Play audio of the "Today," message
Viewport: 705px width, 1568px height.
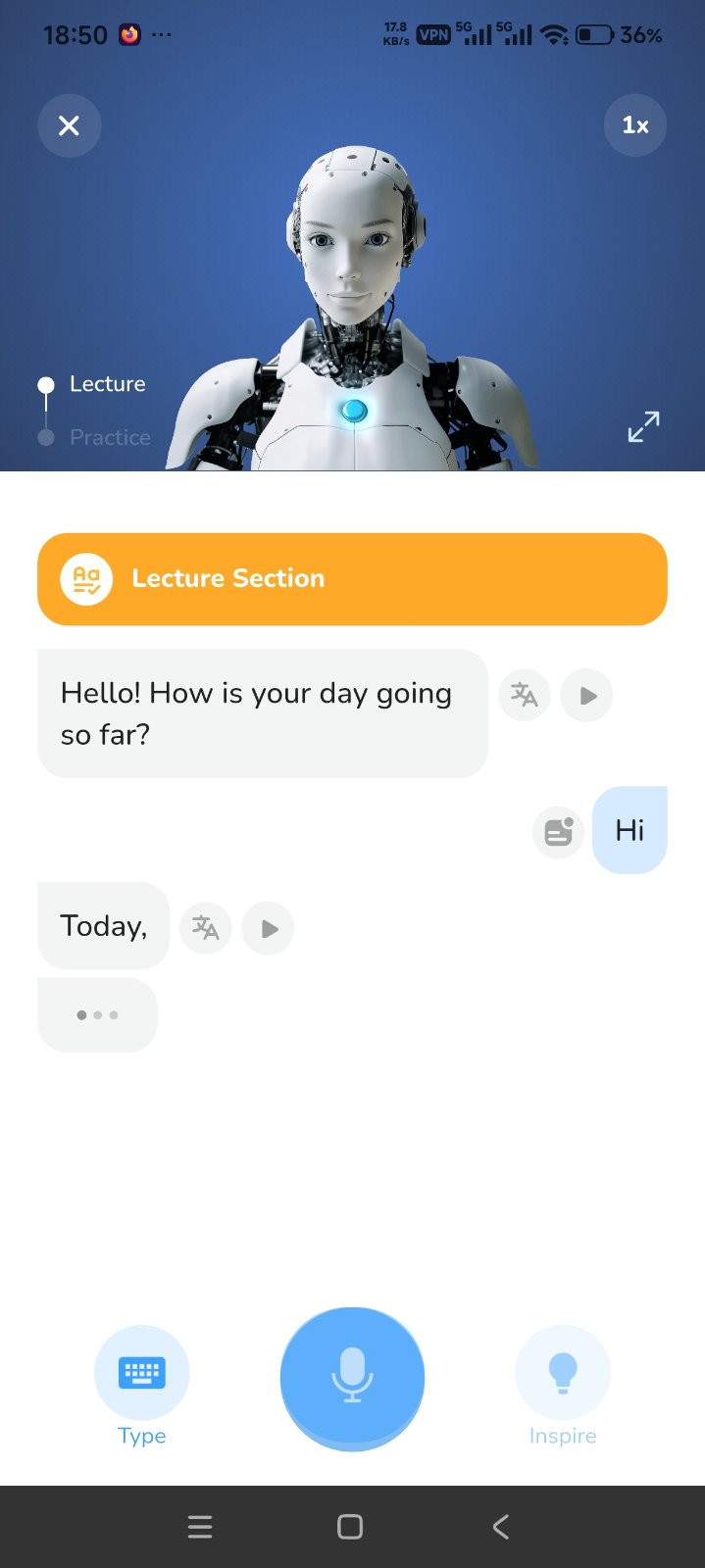(x=269, y=927)
